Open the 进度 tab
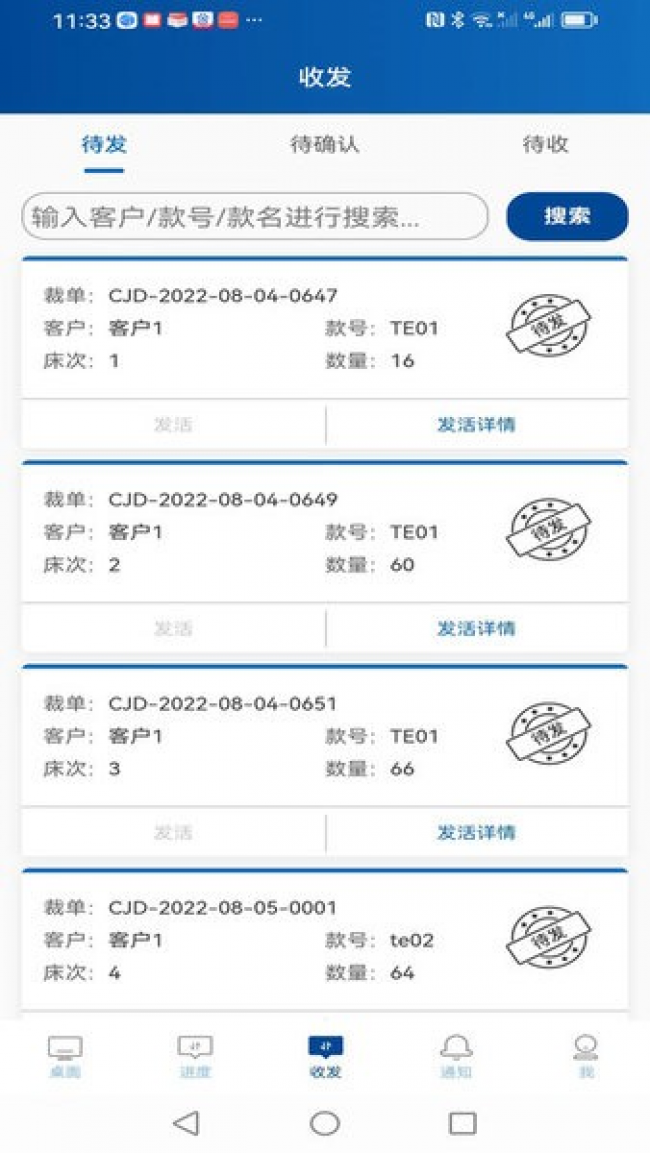This screenshot has width=650, height=1153. (195, 1057)
